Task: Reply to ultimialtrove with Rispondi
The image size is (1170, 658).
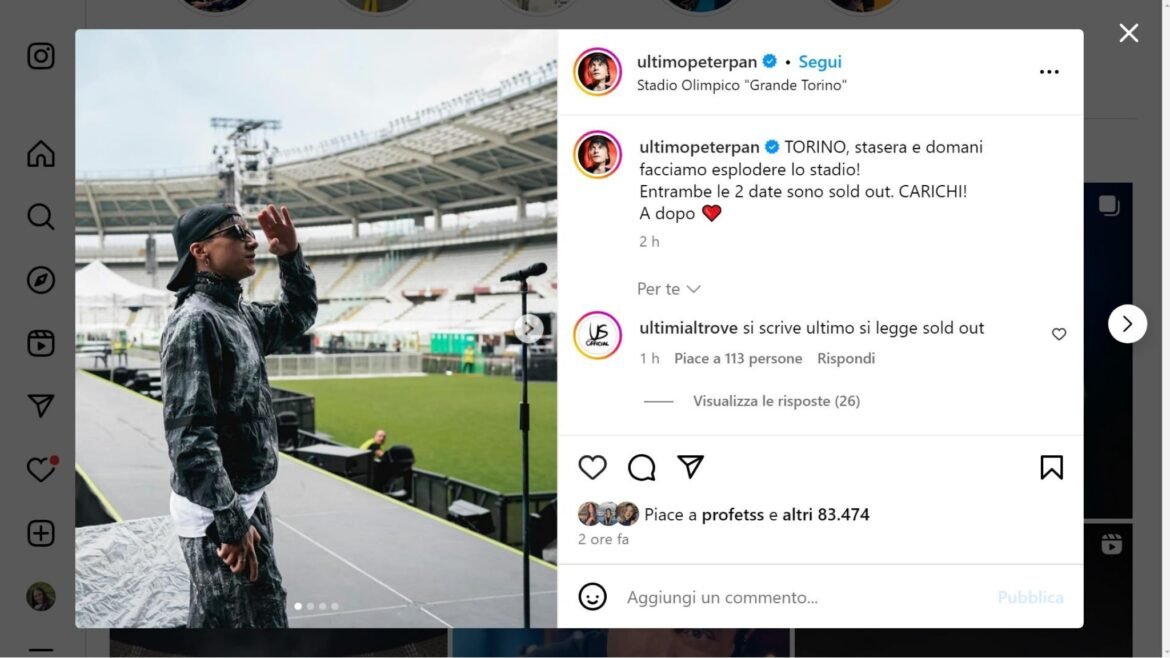Action: [845, 358]
